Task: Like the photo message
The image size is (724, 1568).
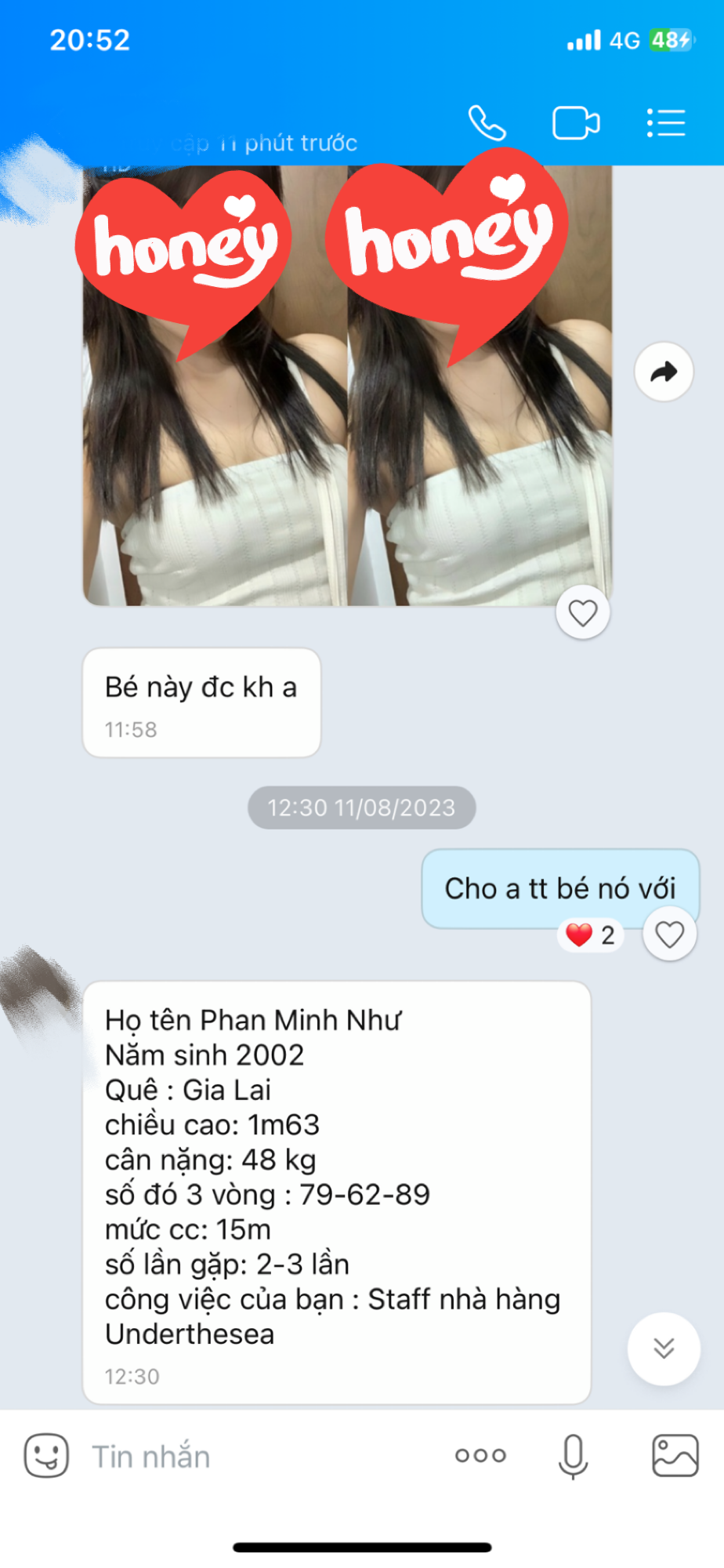Action: [582, 612]
